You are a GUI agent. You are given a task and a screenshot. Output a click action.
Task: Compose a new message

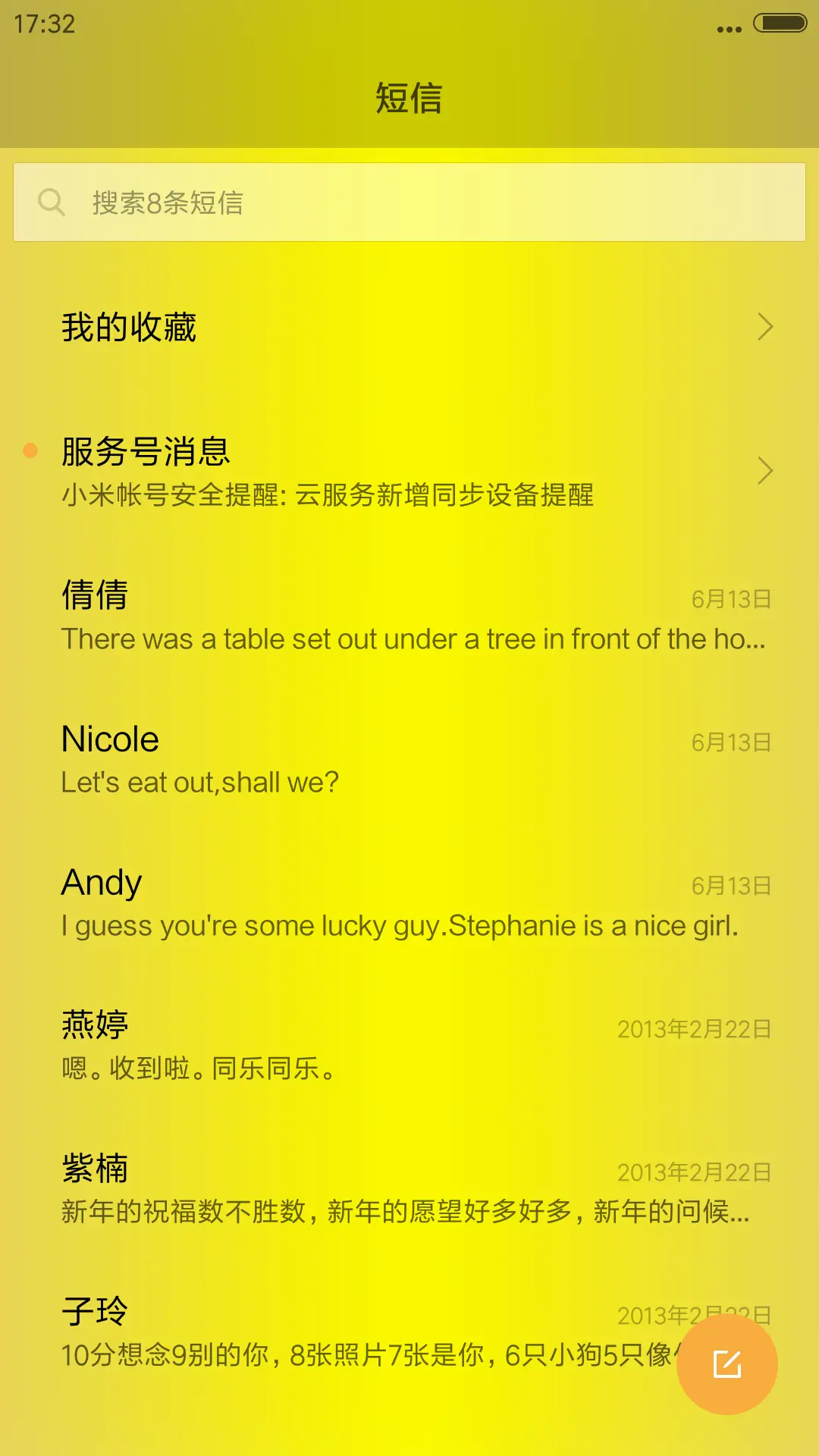[726, 1364]
